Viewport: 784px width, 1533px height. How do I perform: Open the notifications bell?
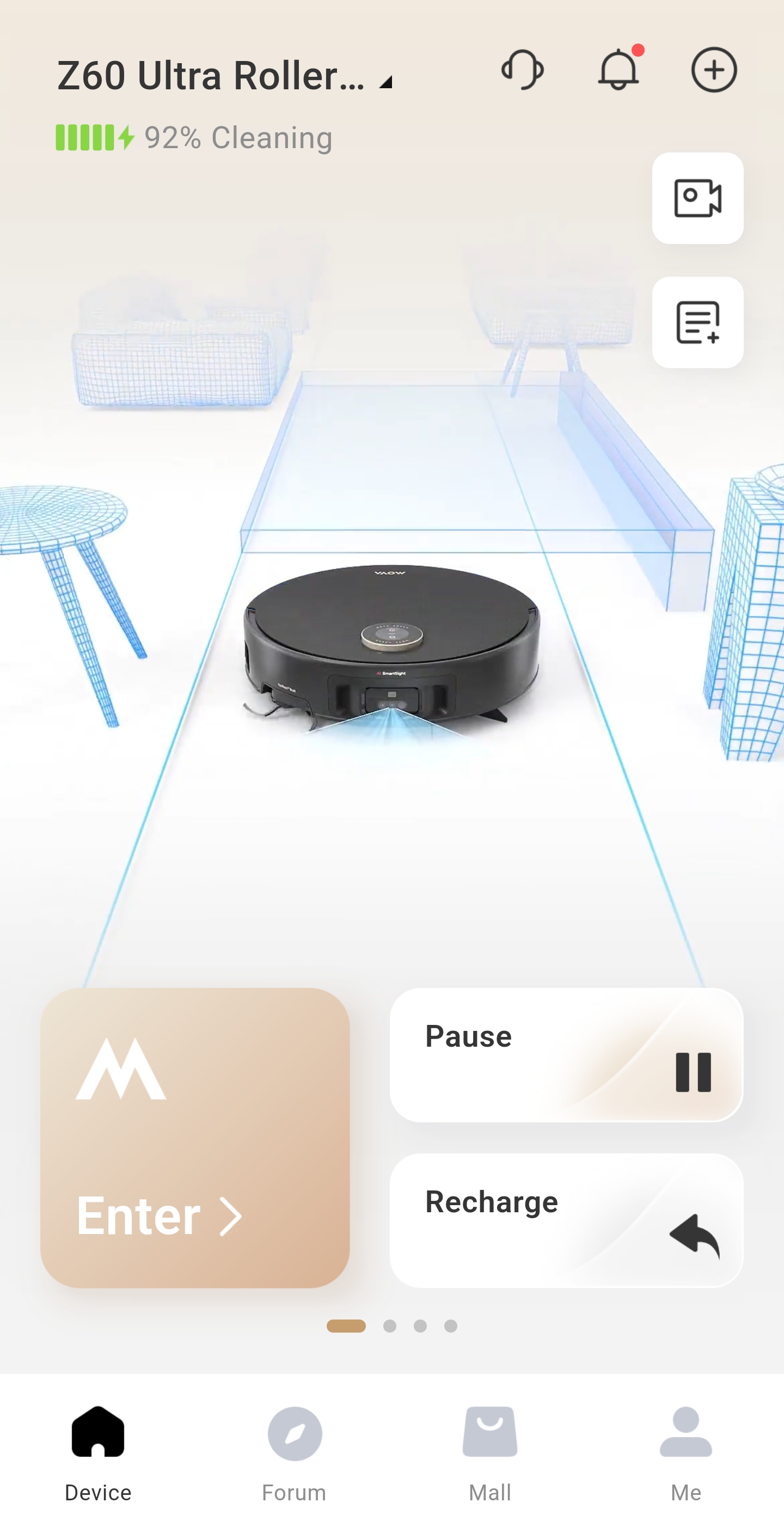[x=619, y=69]
